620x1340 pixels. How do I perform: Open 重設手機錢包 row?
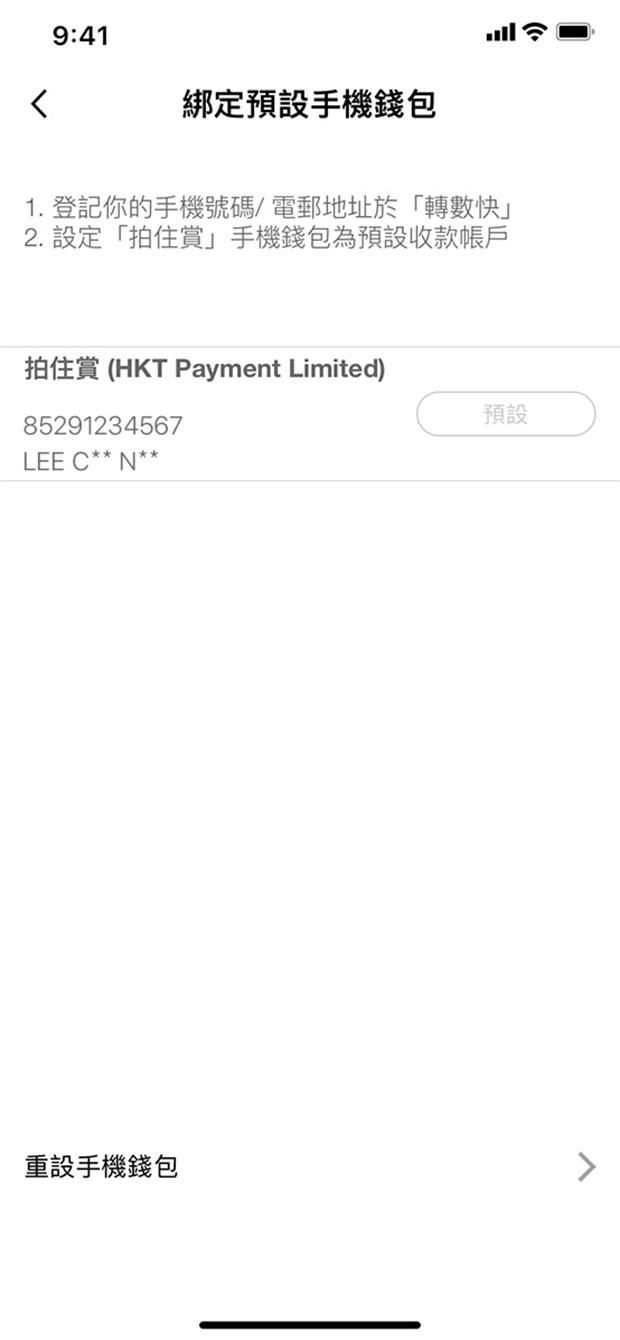click(x=310, y=1166)
